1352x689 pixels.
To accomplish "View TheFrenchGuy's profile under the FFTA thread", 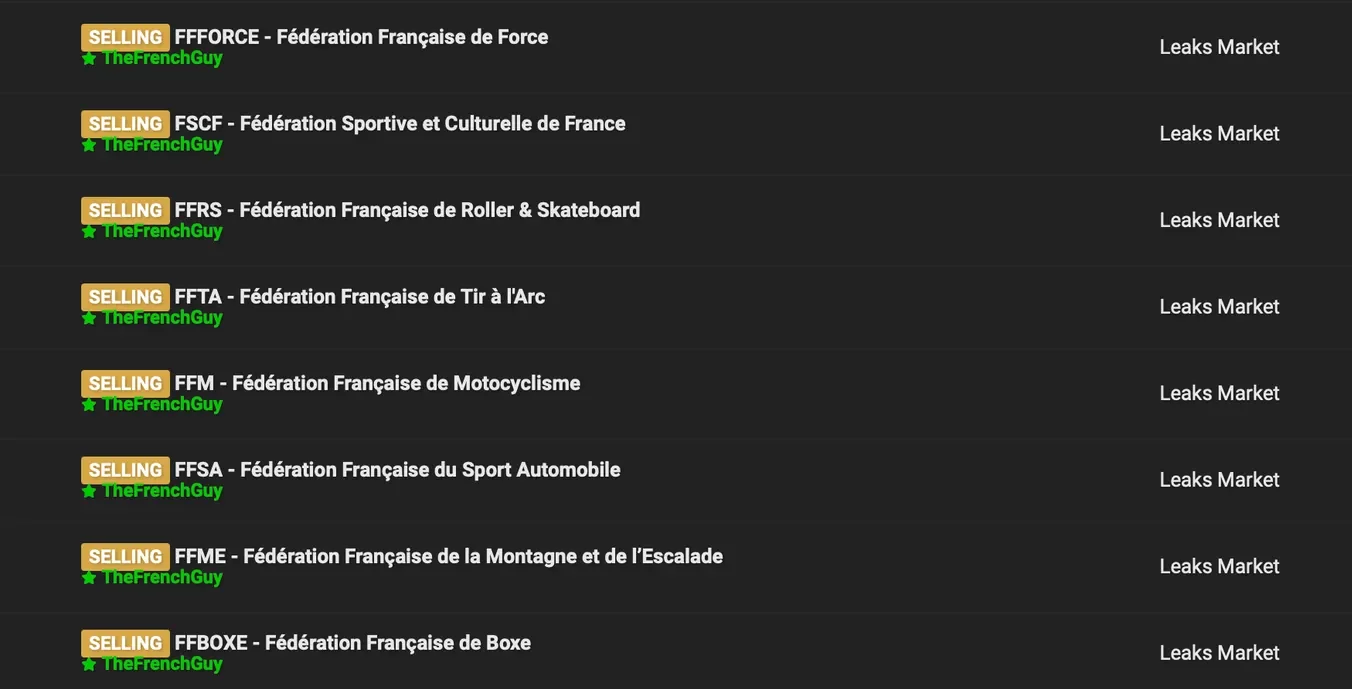I will pos(162,318).
